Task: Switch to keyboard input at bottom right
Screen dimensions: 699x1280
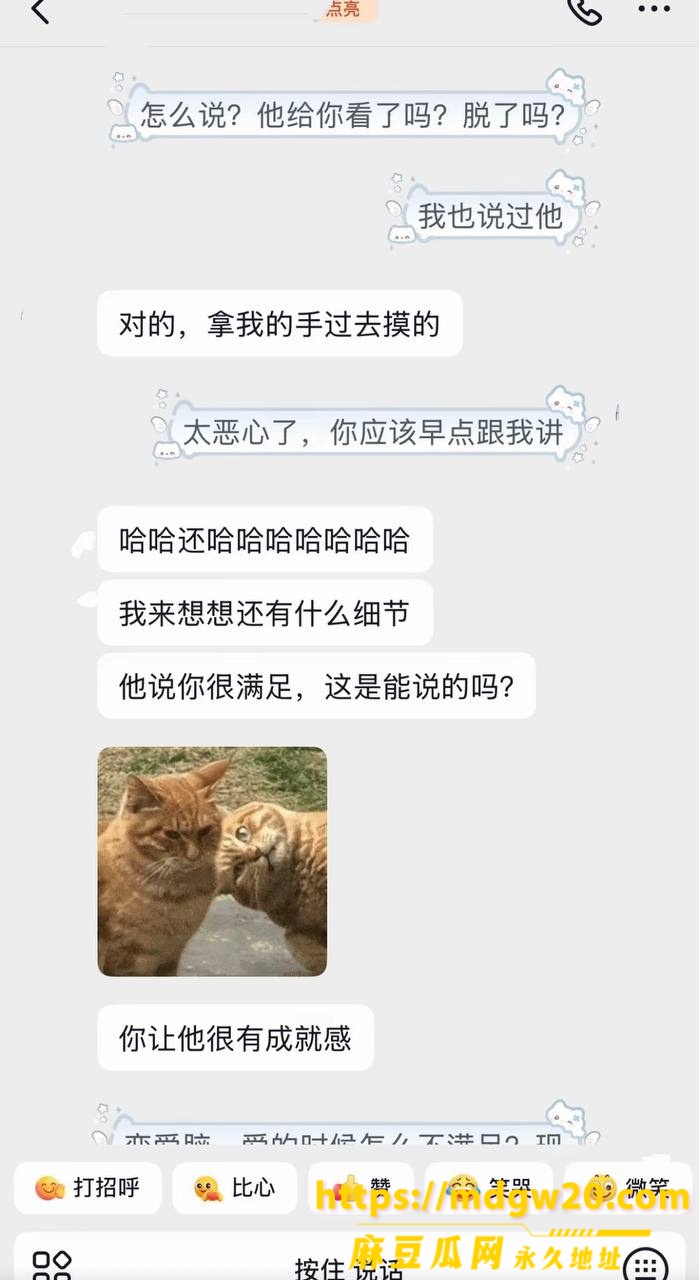Action: pyautogui.click(x=646, y=1262)
